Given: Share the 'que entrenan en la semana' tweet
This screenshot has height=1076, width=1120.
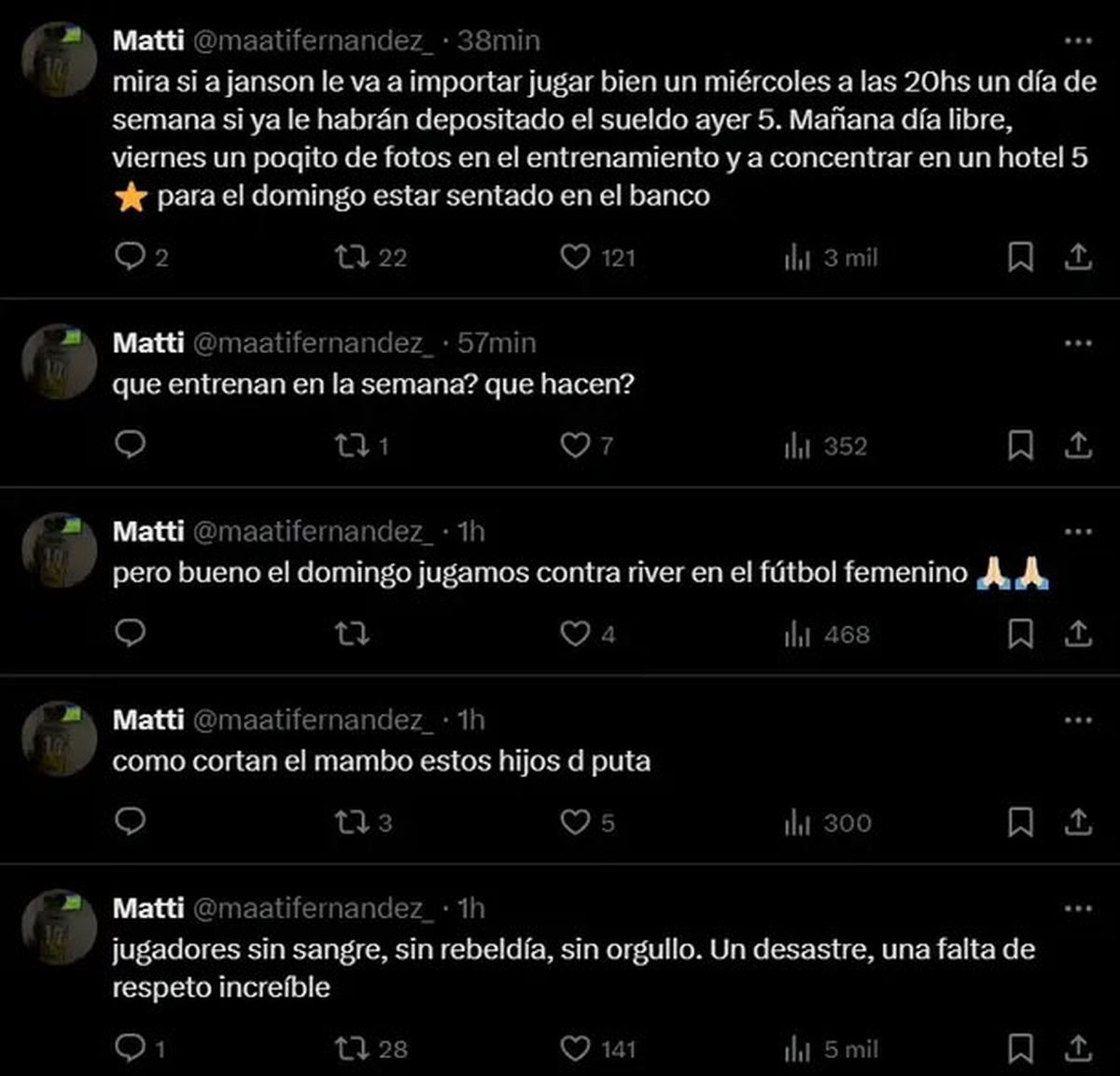Looking at the screenshot, I should click(1078, 445).
